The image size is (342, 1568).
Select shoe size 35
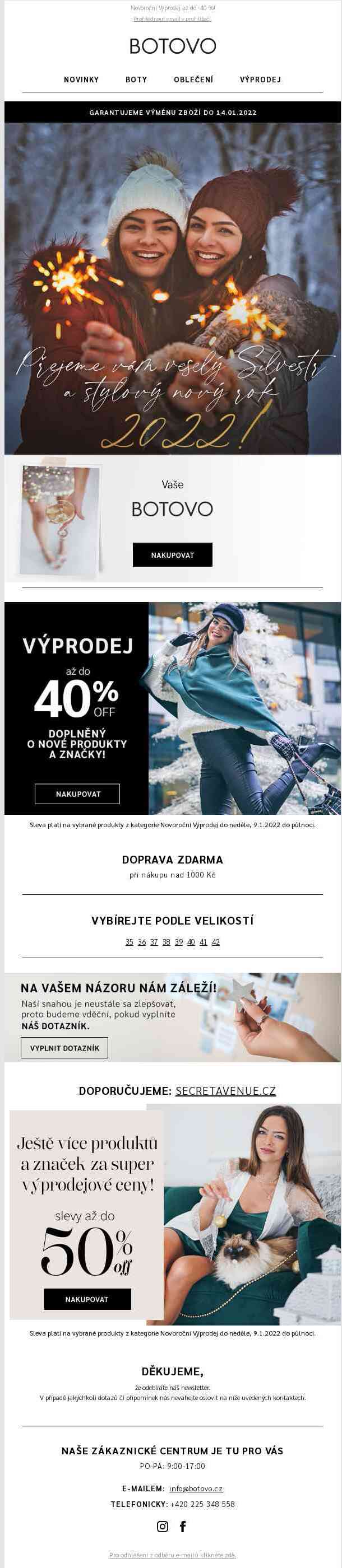[130, 942]
